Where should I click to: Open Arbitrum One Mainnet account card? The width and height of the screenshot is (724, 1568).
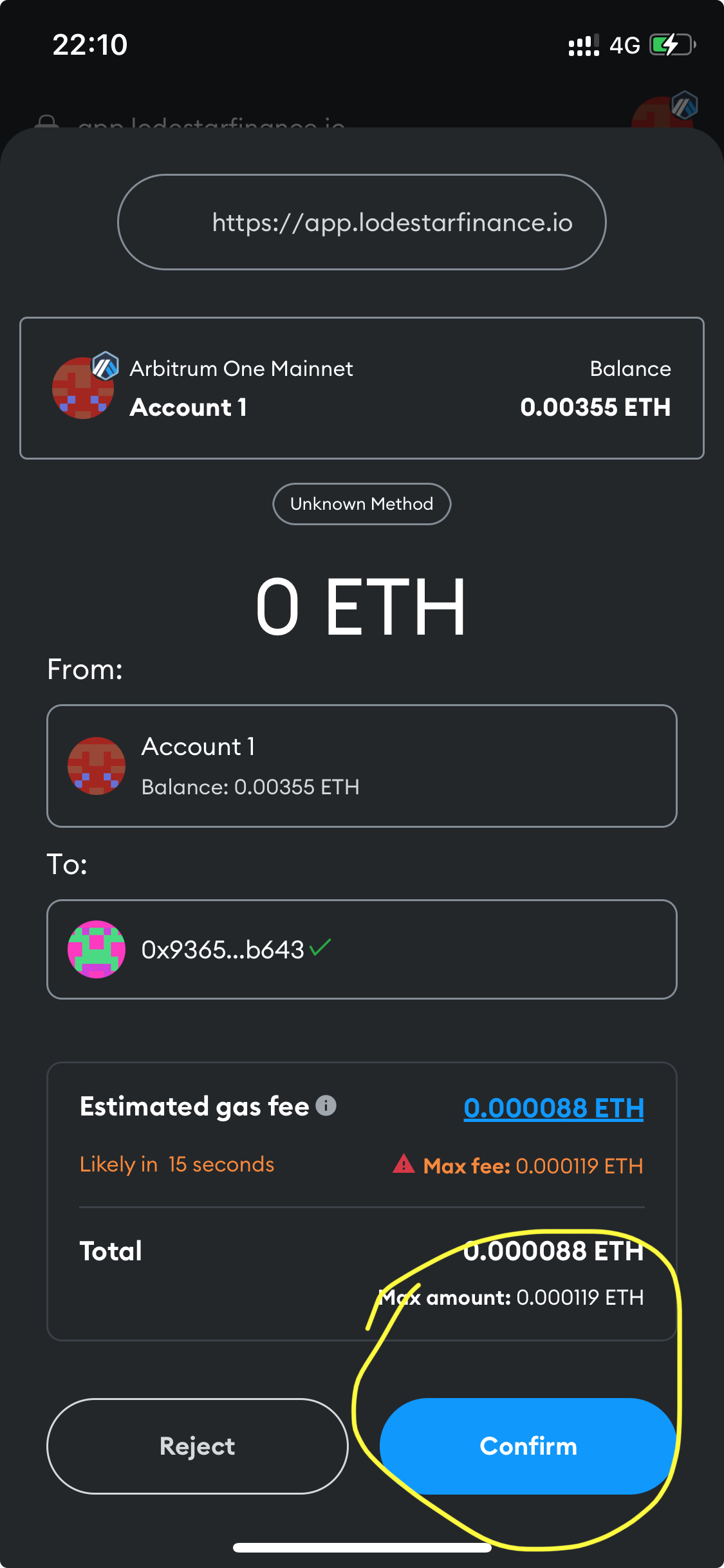click(362, 388)
